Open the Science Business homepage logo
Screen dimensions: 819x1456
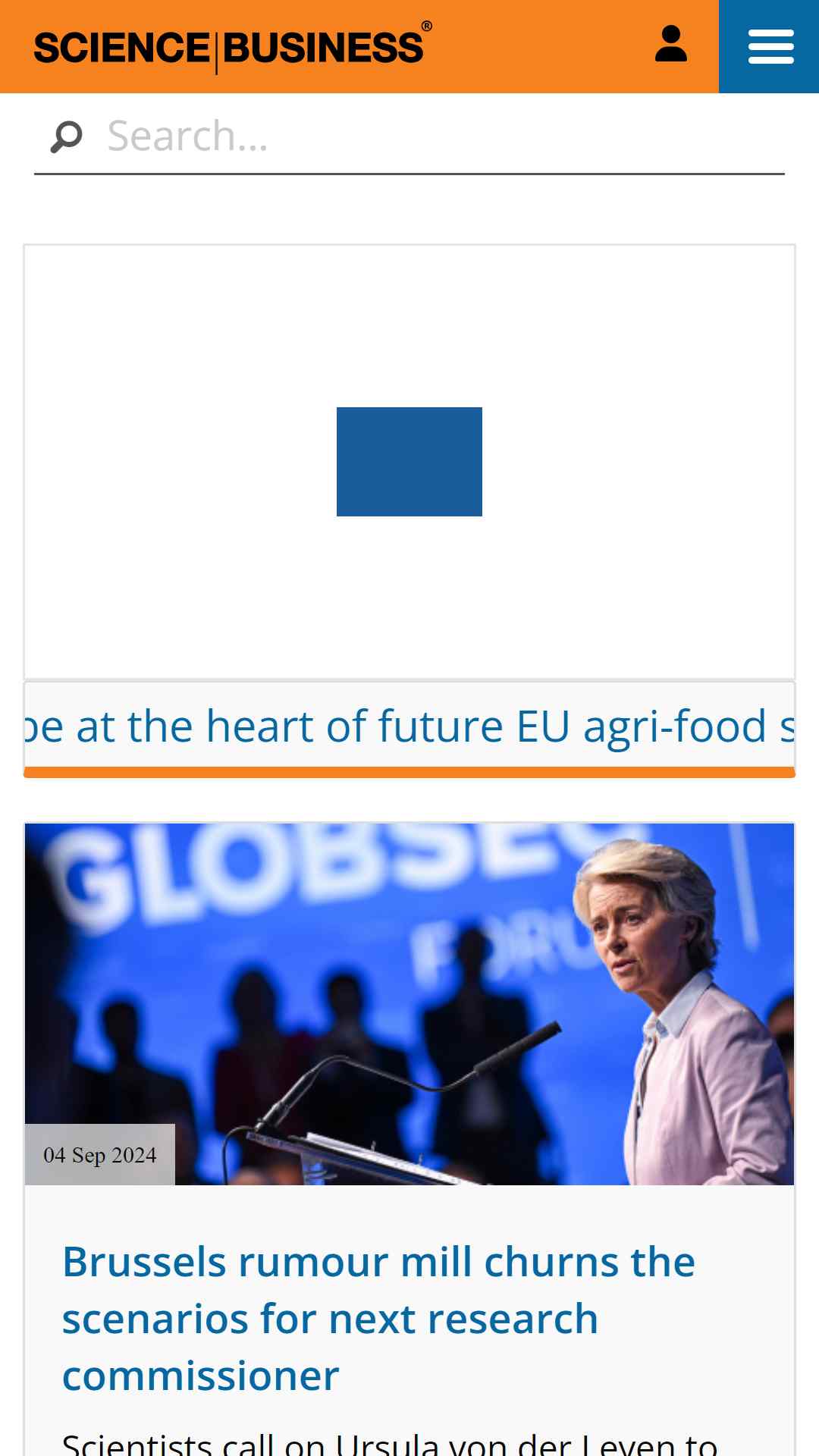(233, 47)
